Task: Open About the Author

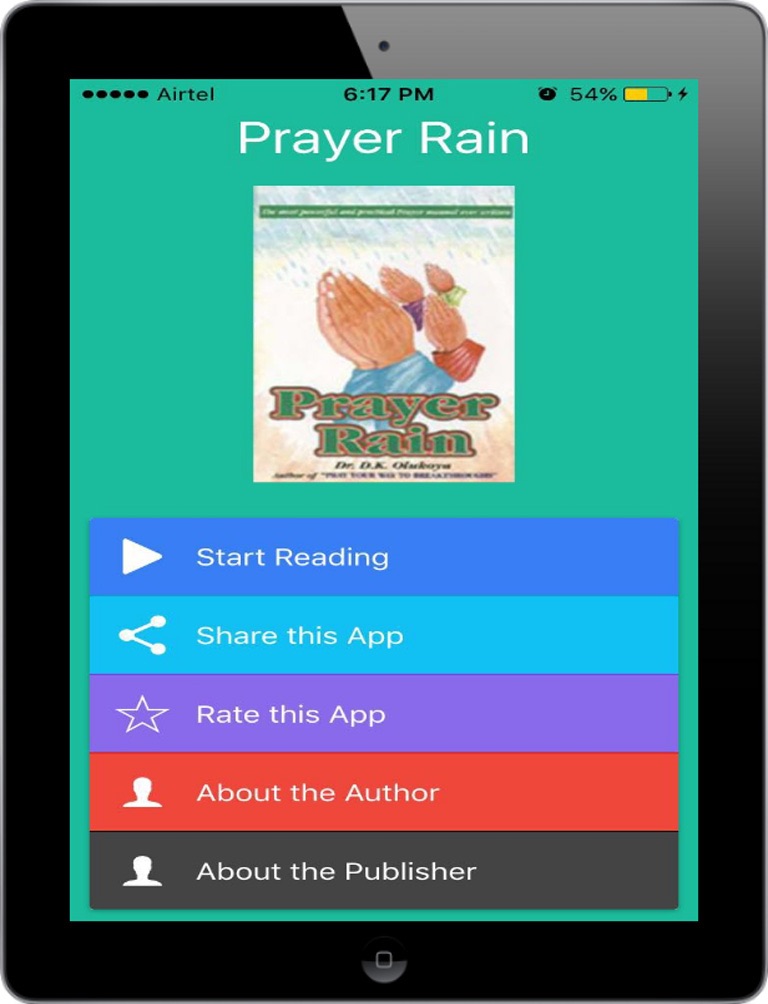Action: click(384, 792)
